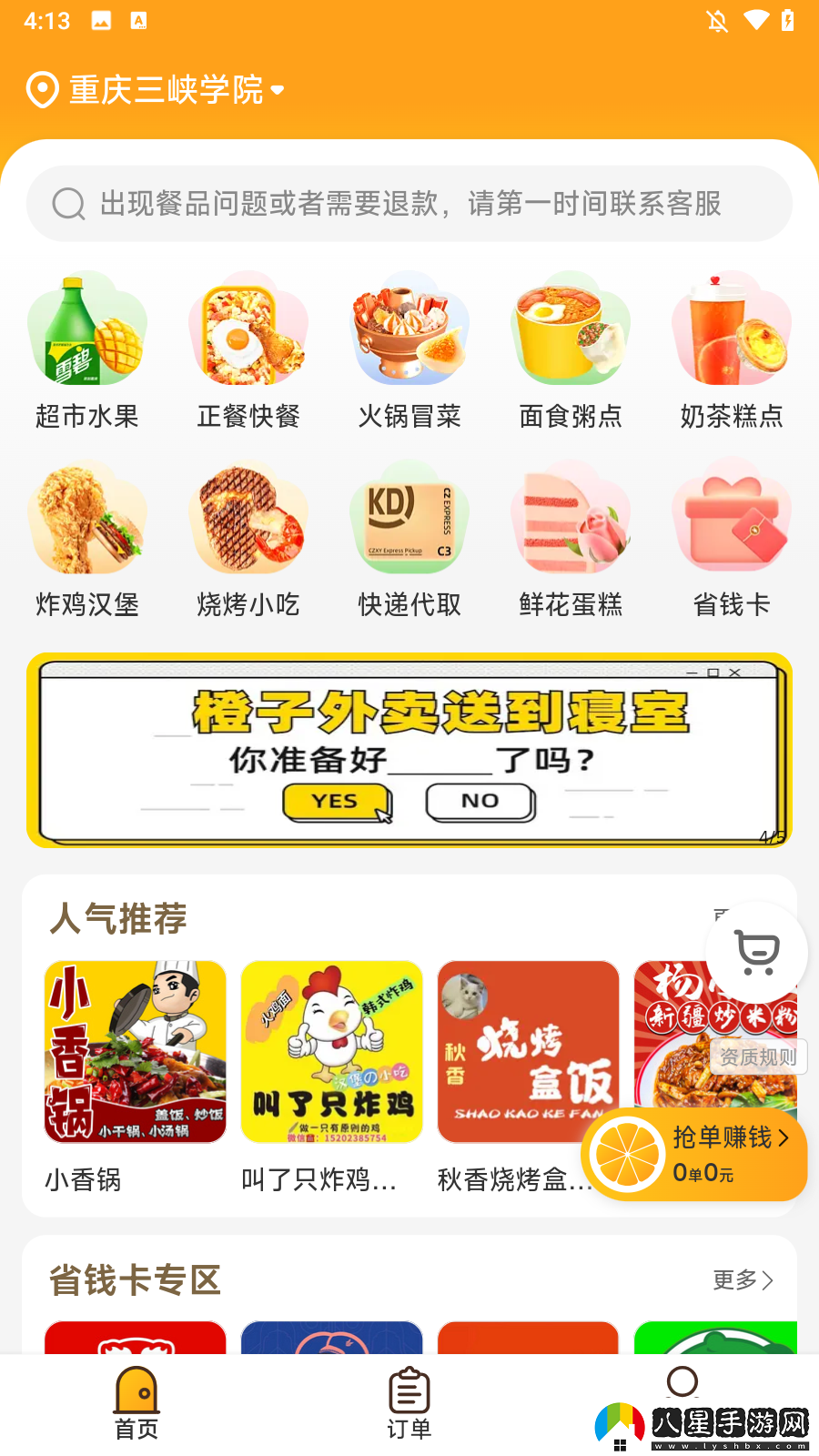Browse the 火锅冒菜 category
The width and height of the screenshot is (819, 1456).
409,350
